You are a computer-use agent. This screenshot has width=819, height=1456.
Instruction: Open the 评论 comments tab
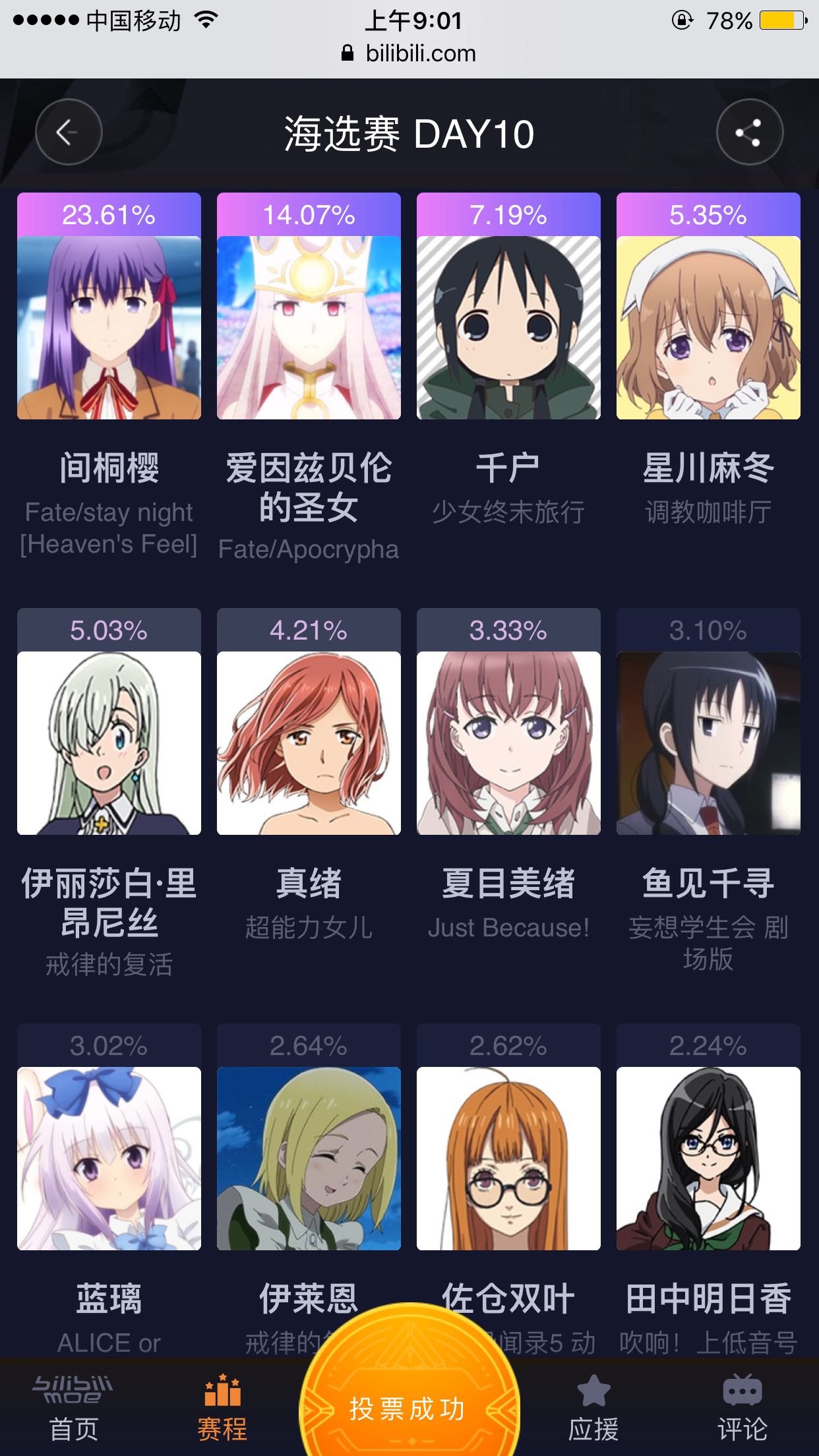click(x=743, y=1408)
